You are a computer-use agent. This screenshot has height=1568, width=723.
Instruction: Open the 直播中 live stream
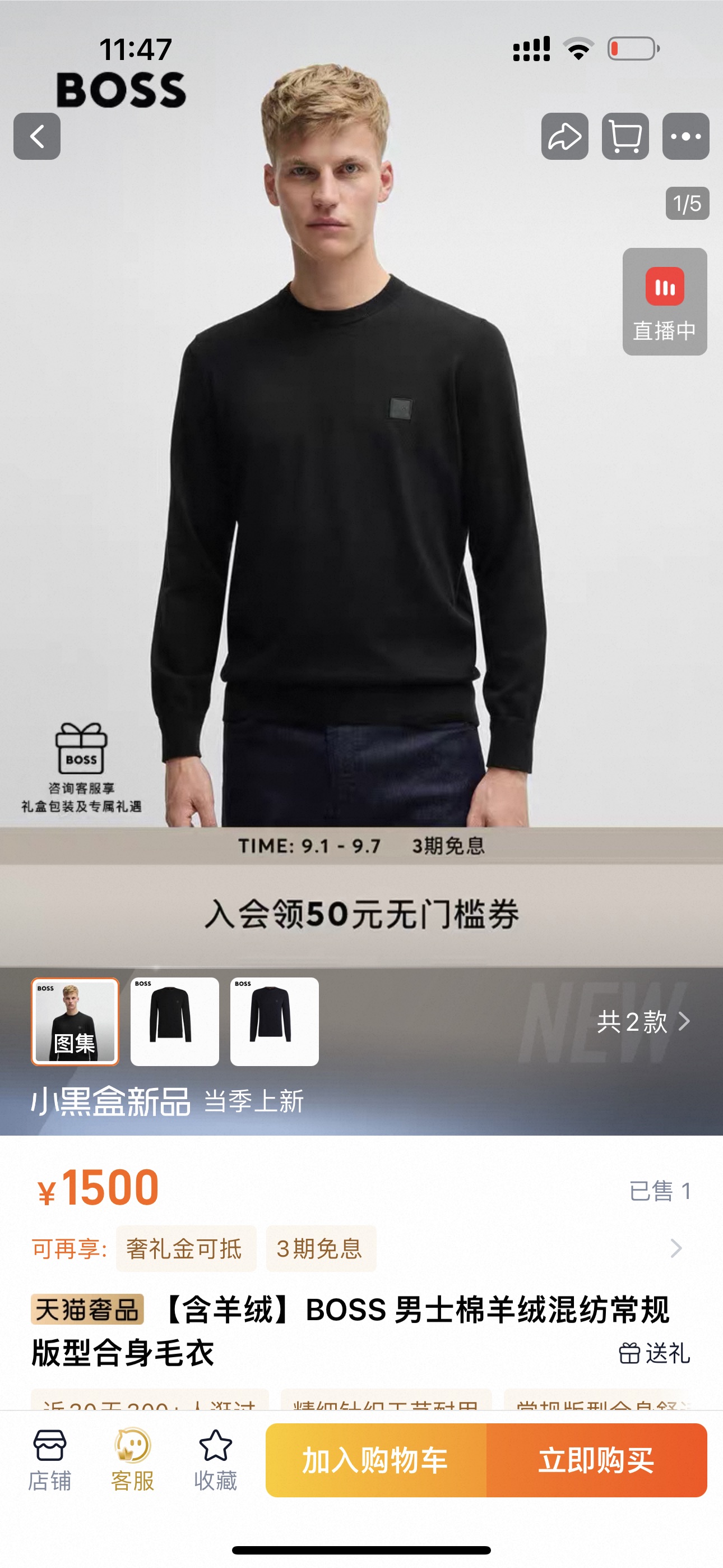click(664, 302)
